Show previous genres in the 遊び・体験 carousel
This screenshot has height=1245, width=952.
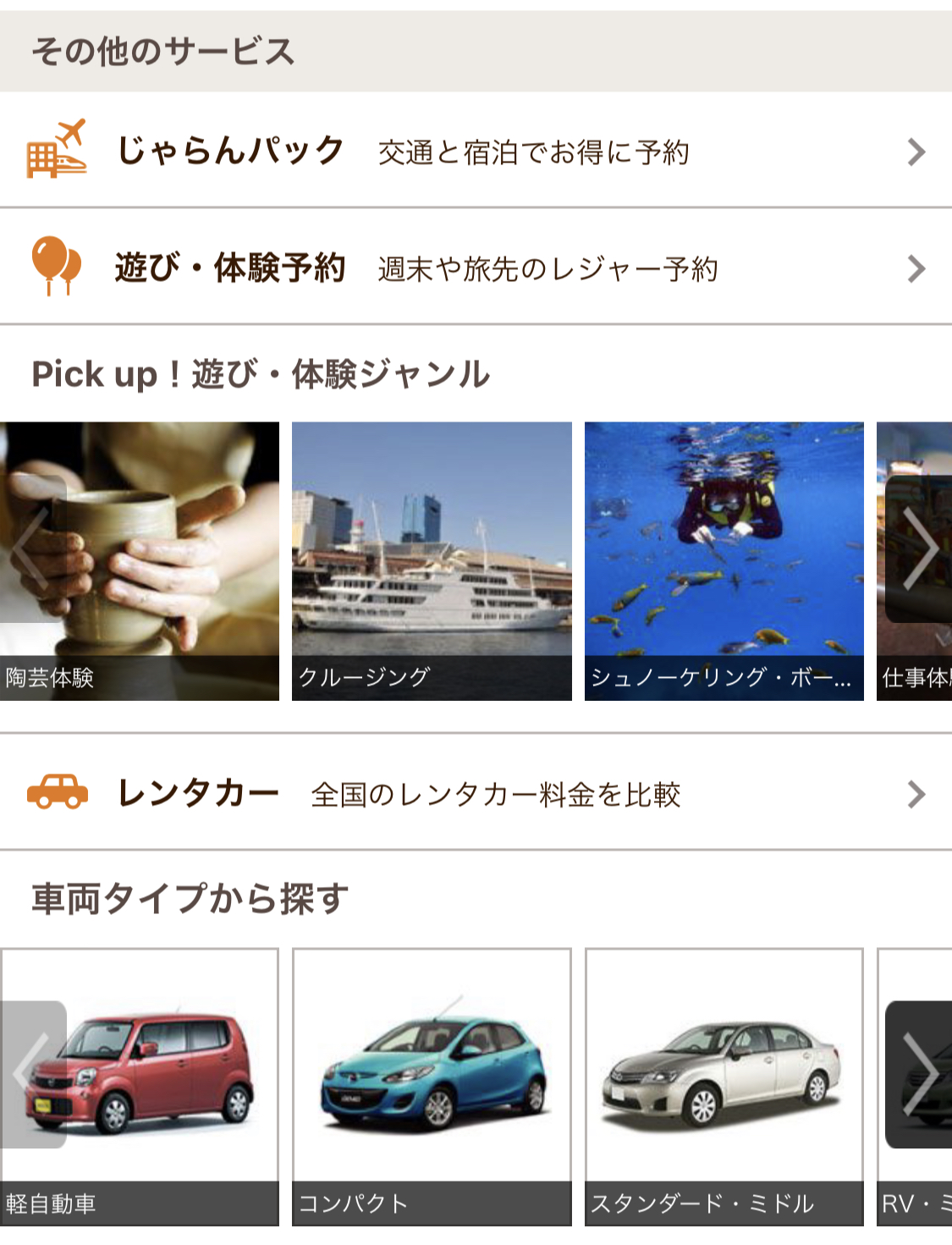point(32,548)
